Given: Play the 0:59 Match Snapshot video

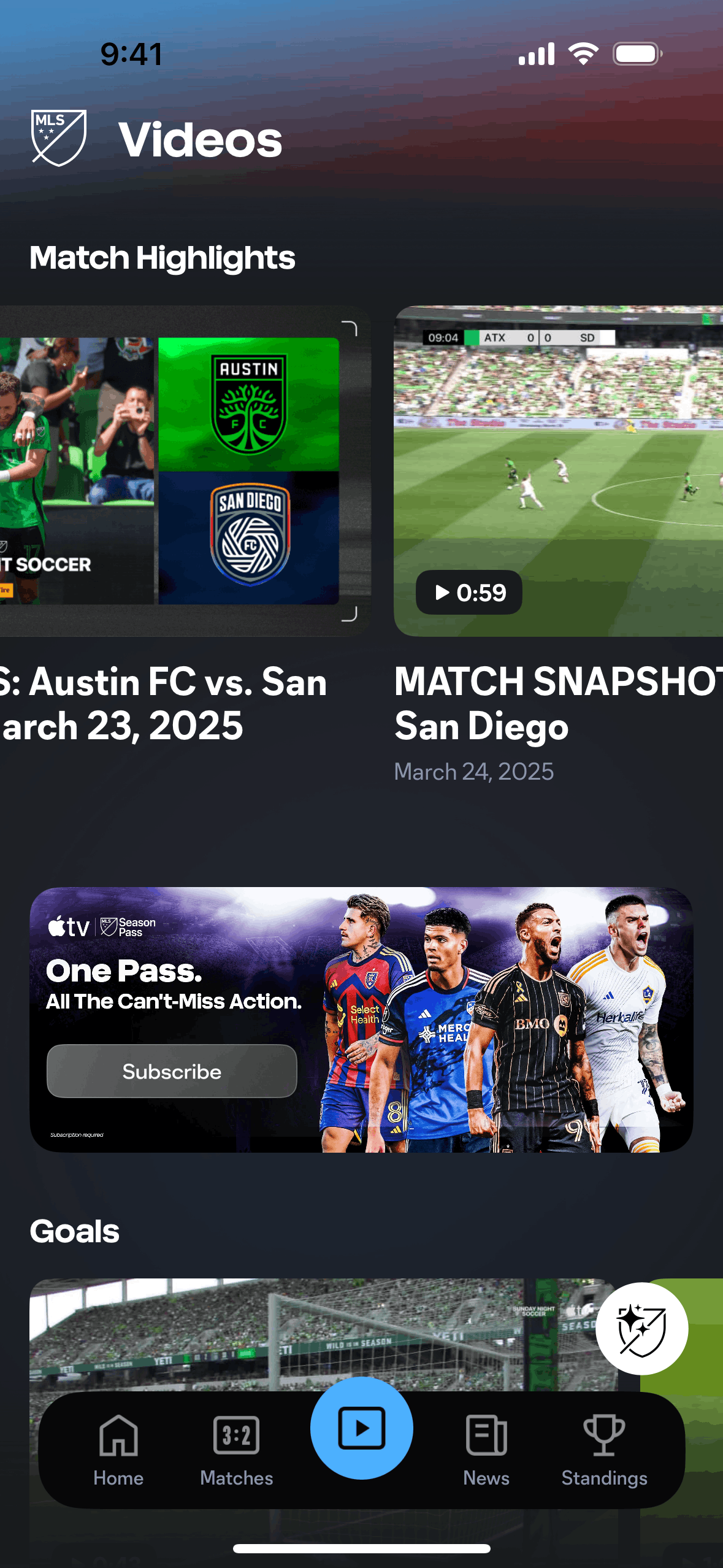Looking at the screenshot, I should tap(558, 471).
